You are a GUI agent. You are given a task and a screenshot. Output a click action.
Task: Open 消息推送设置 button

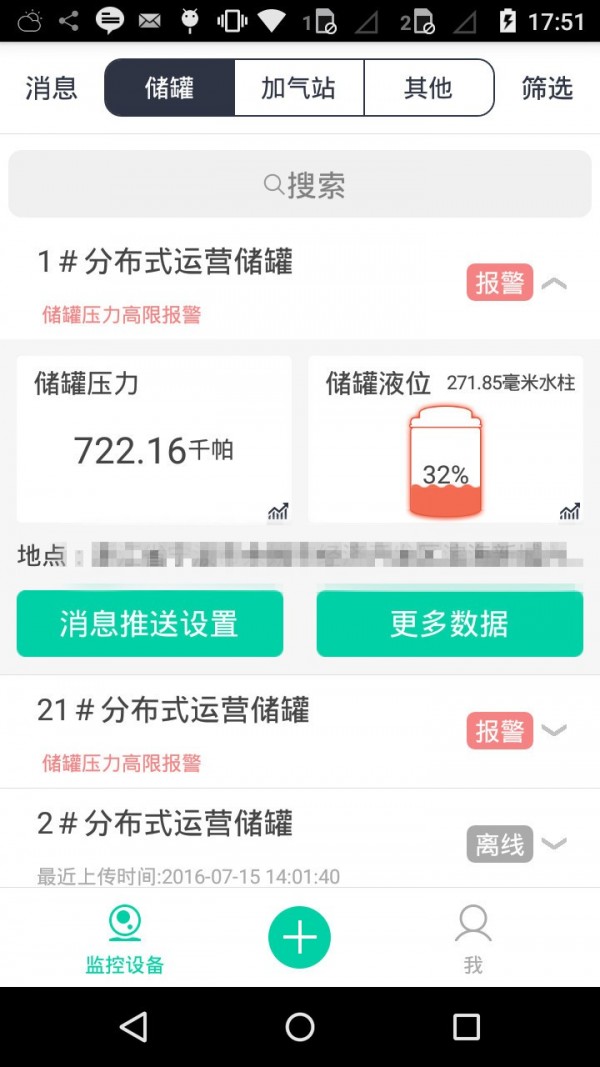tap(150, 624)
